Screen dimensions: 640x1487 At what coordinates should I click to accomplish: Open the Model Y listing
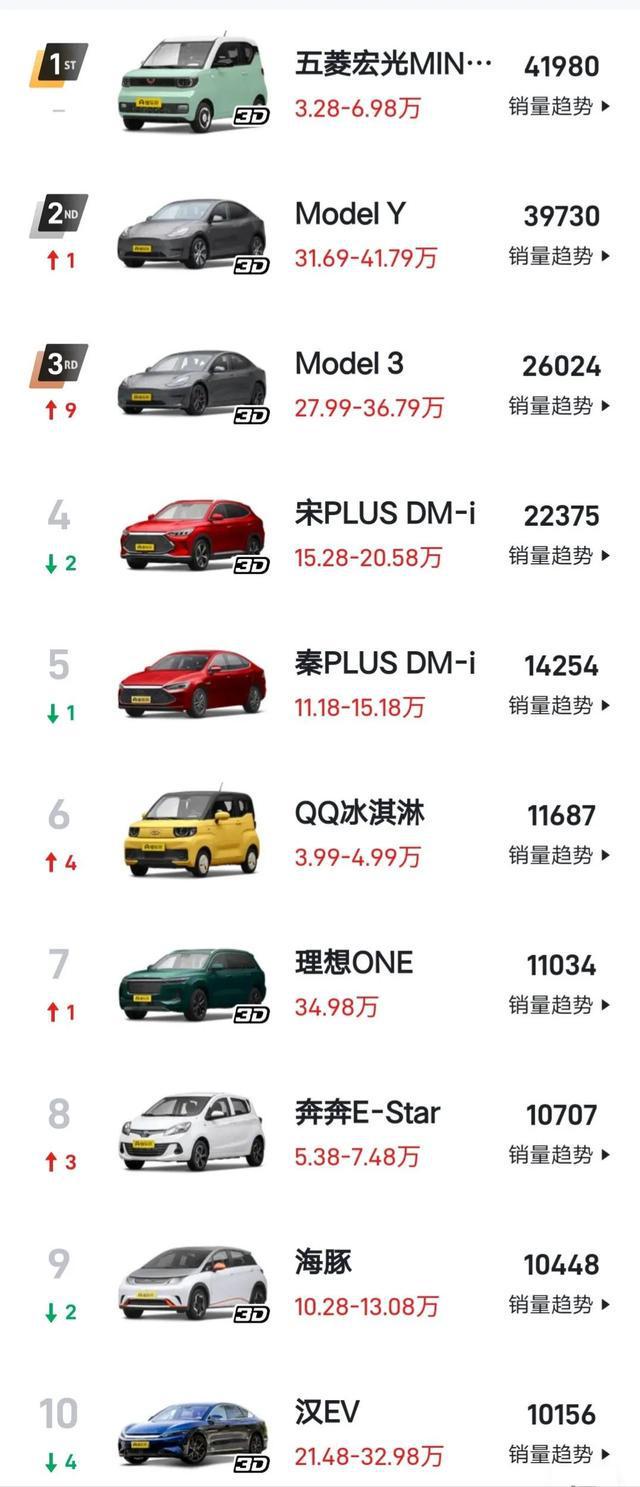350,214
